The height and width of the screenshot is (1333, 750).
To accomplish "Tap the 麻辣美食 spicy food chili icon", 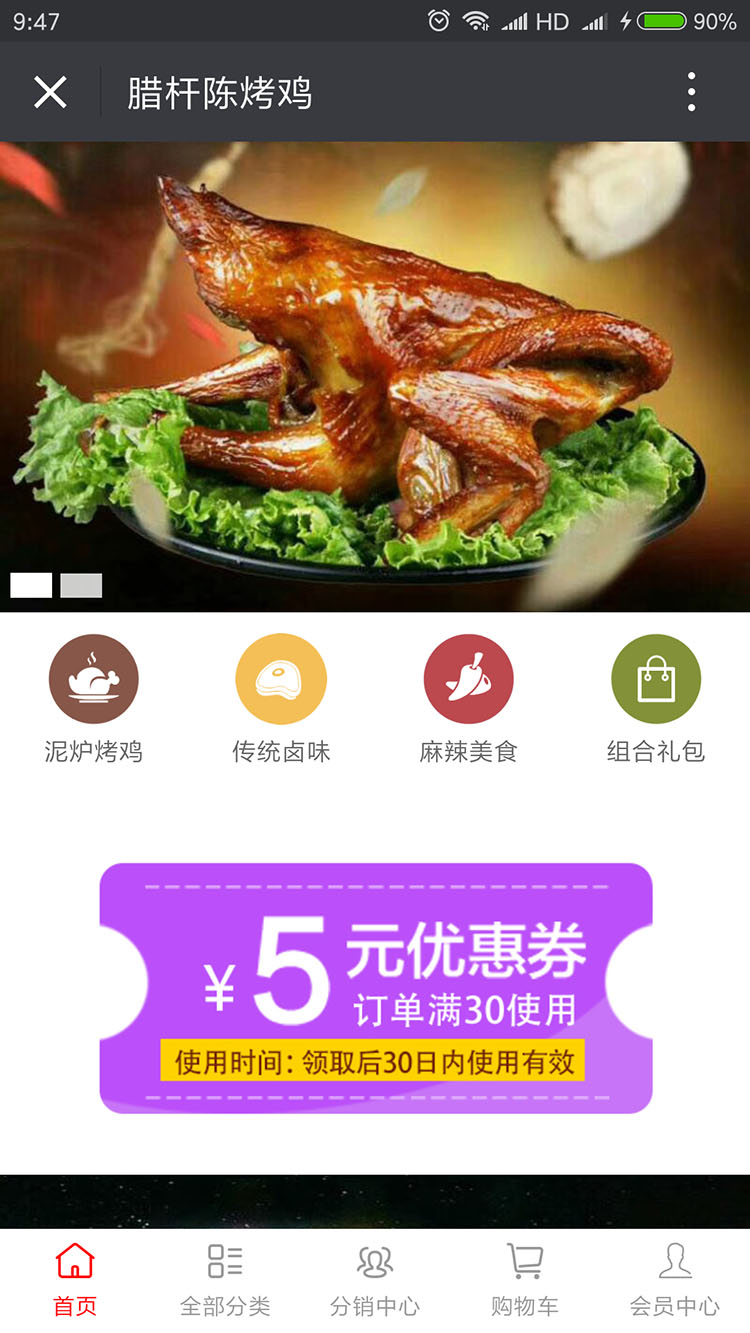I will 469,677.
